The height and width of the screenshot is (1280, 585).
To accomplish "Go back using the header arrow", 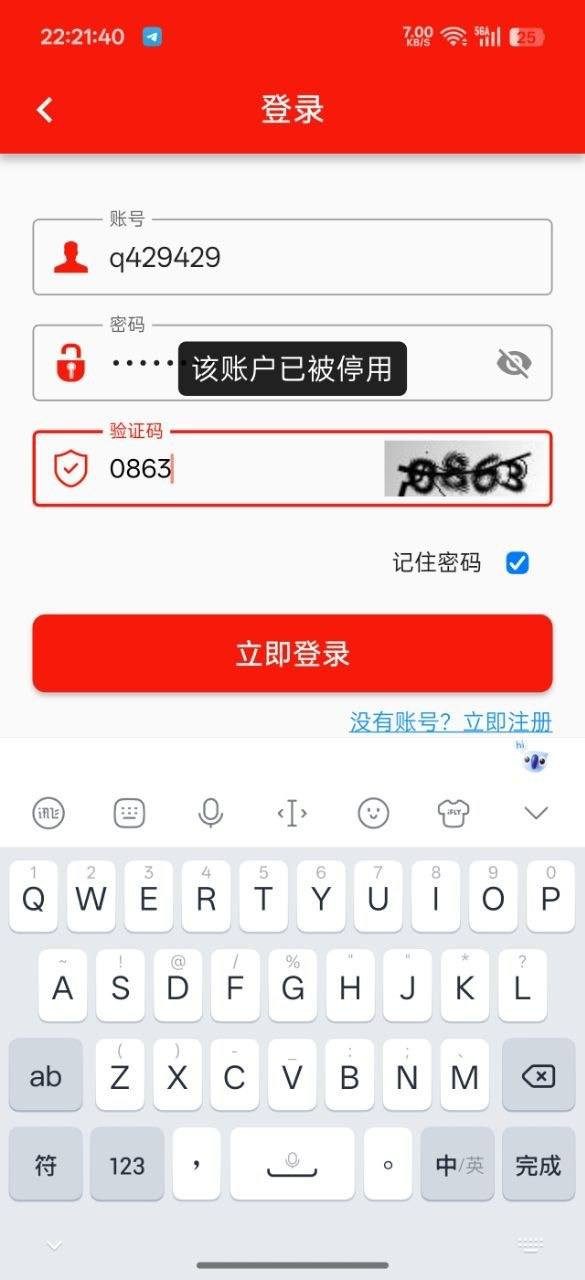I will click(45, 110).
